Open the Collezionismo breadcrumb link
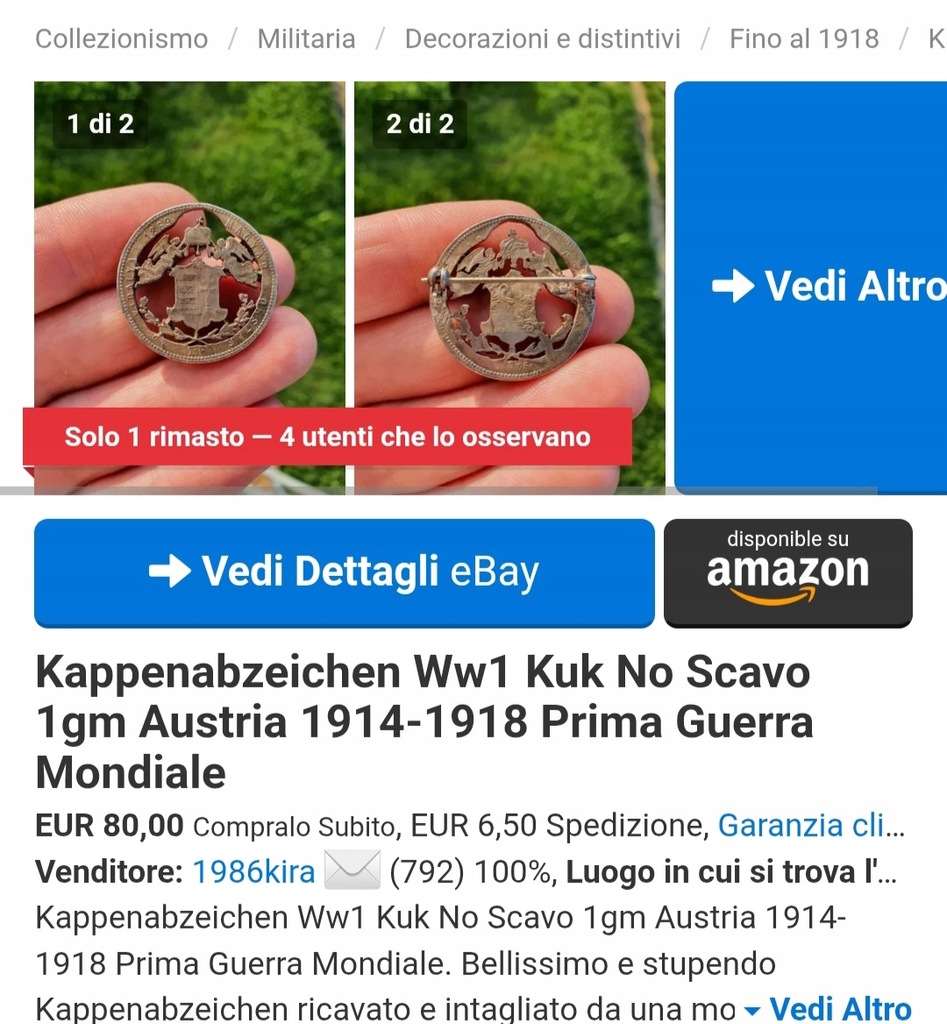Viewport: 947px width, 1024px height. [x=121, y=39]
